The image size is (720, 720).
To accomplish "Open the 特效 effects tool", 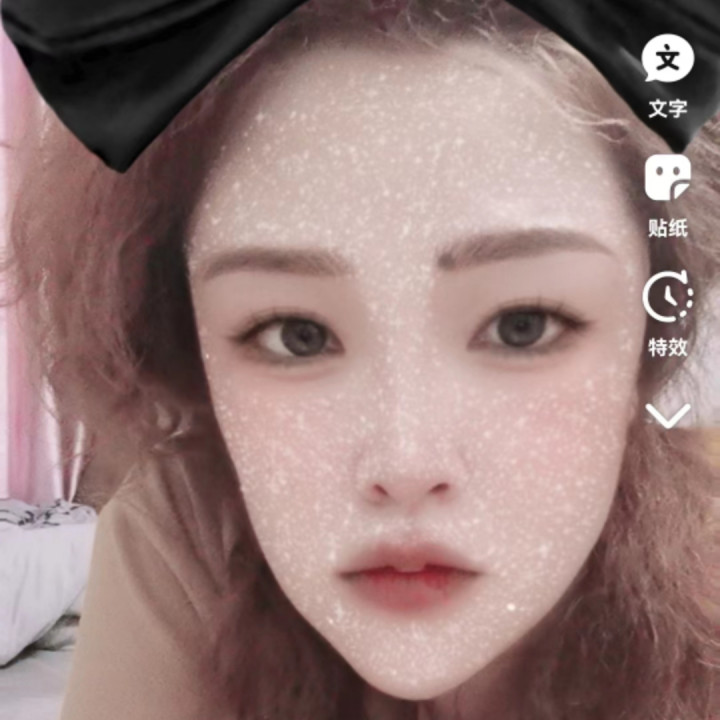I will tap(667, 298).
